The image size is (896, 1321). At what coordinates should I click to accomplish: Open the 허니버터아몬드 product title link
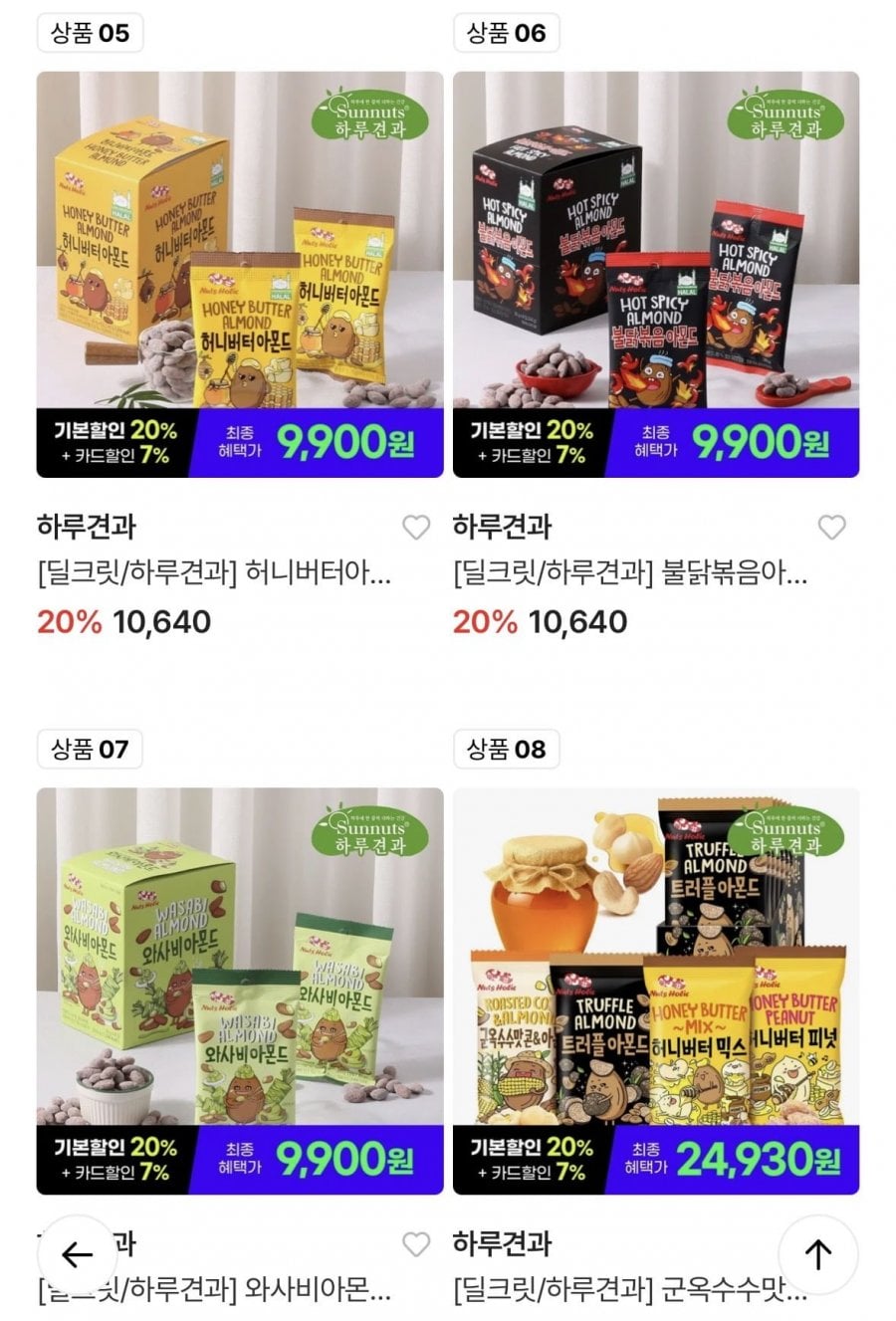pyautogui.click(x=214, y=574)
